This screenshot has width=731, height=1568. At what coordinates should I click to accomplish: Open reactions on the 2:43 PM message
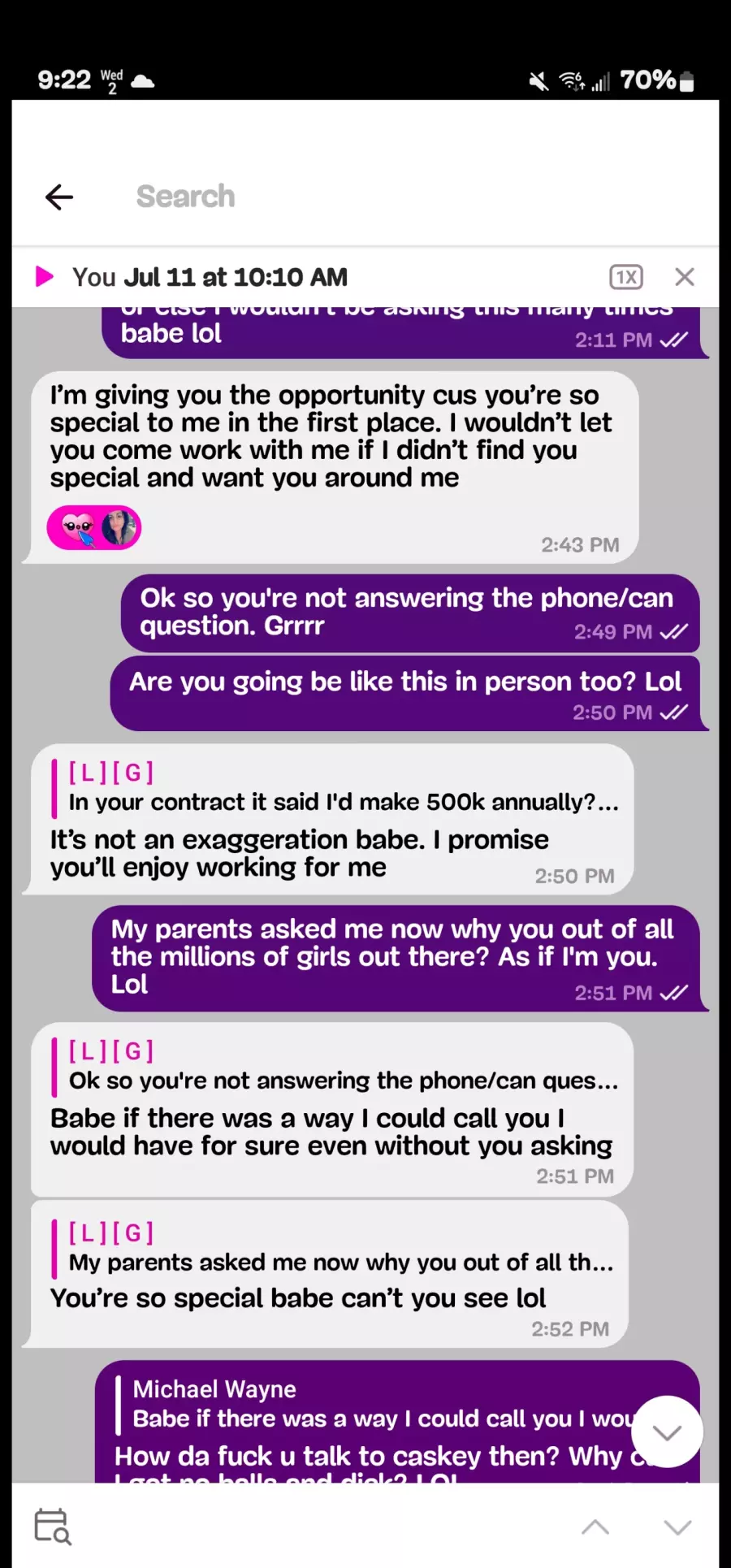pyautogui.click(x=94, y=528)
